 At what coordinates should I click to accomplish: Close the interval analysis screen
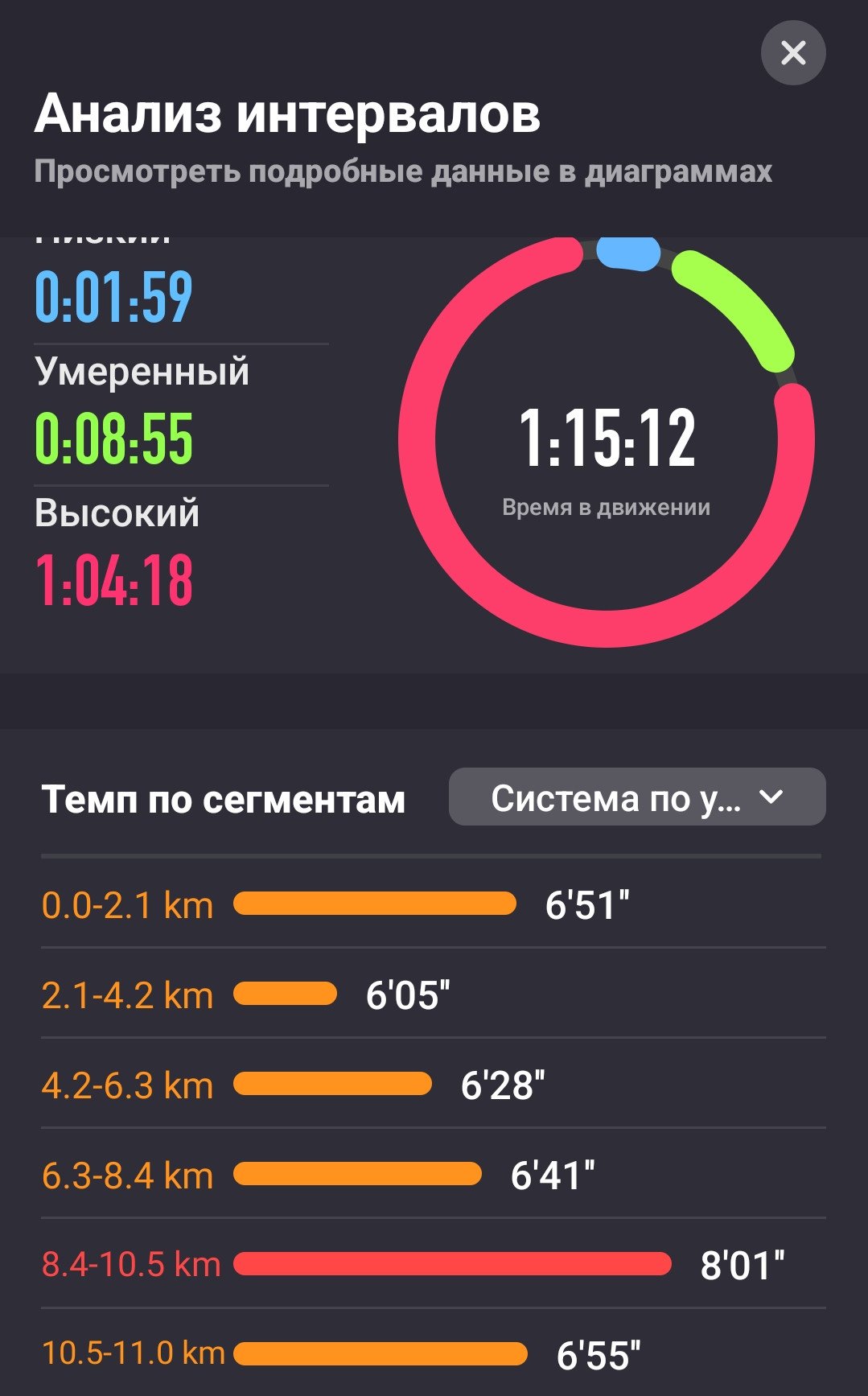tap(793, 53)
